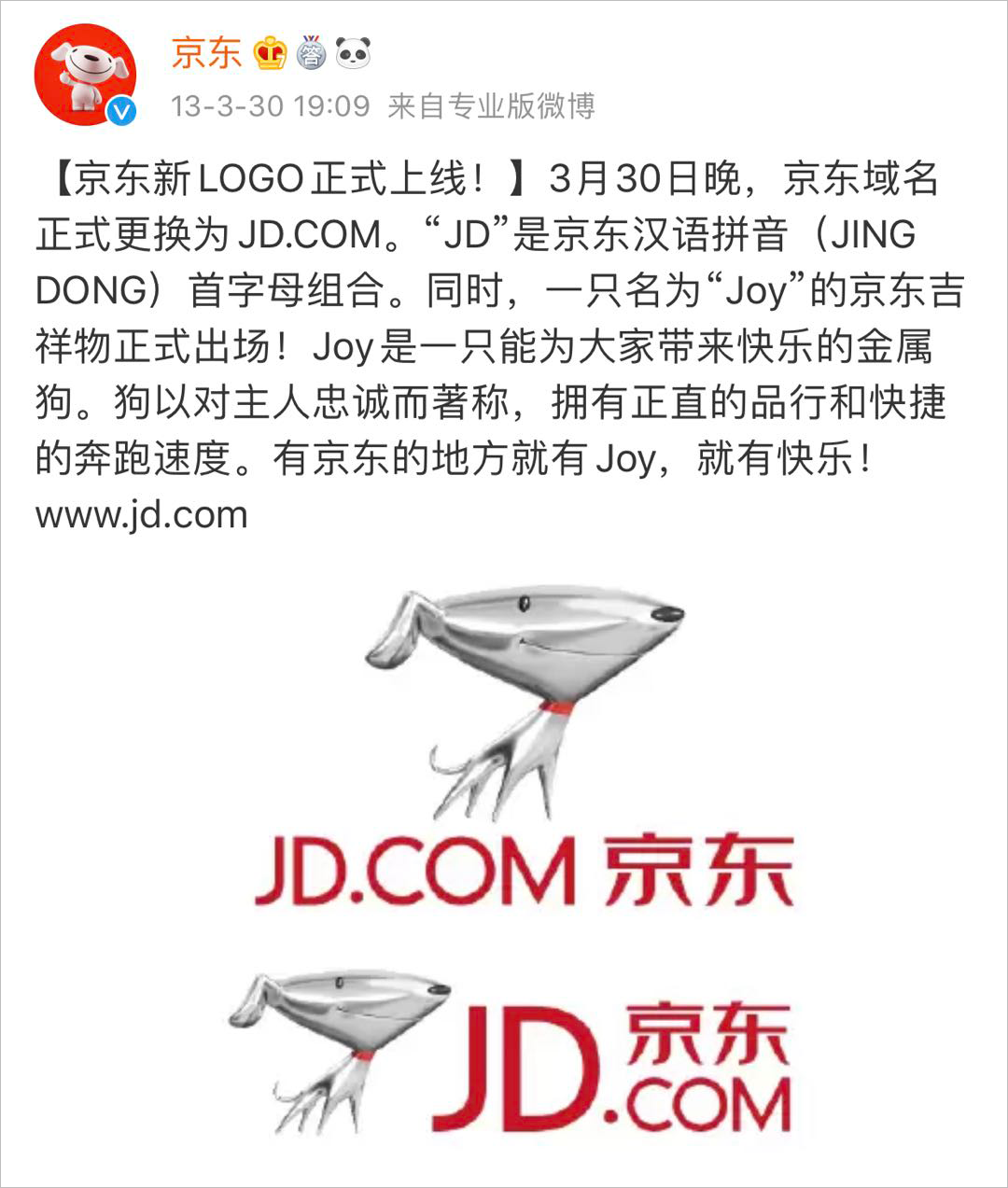This screenshot has height=1188, width=1008.
Task: Click the 来自专业版微博 source link
Action: pos(495,106)
